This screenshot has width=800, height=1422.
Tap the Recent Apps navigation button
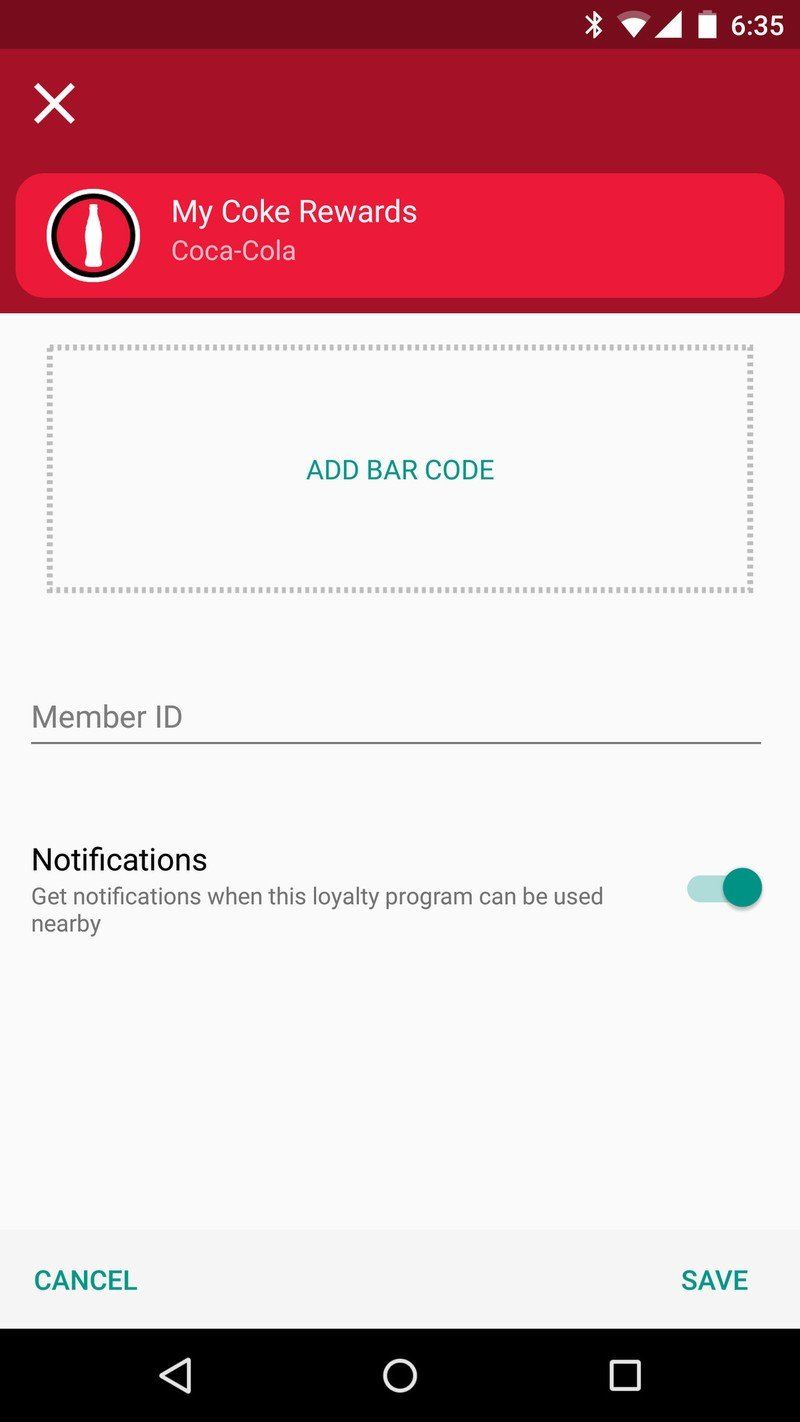point(624,1377)
